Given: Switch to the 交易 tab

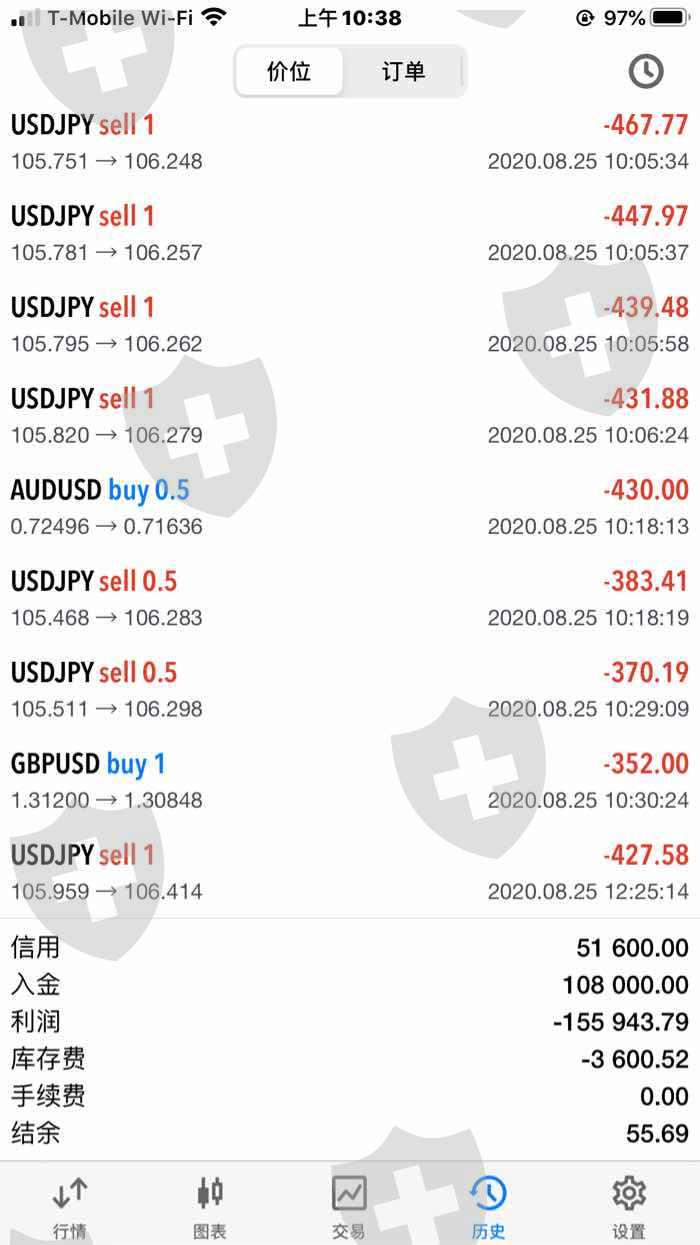Looking at the screenshot, I should (x=349, y=1206).
